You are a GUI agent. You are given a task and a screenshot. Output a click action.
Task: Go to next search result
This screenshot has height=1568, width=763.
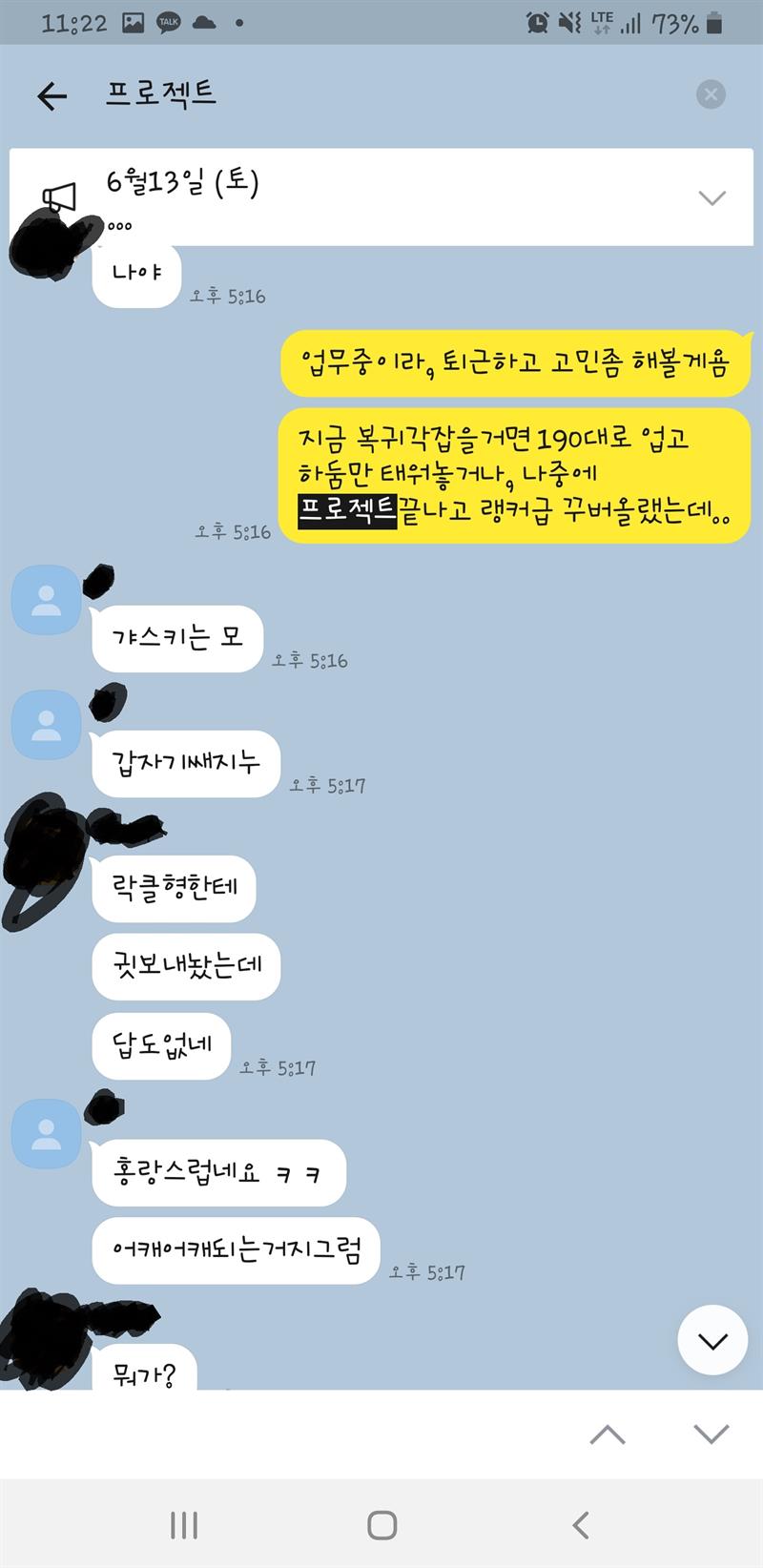coord(711,1434)
